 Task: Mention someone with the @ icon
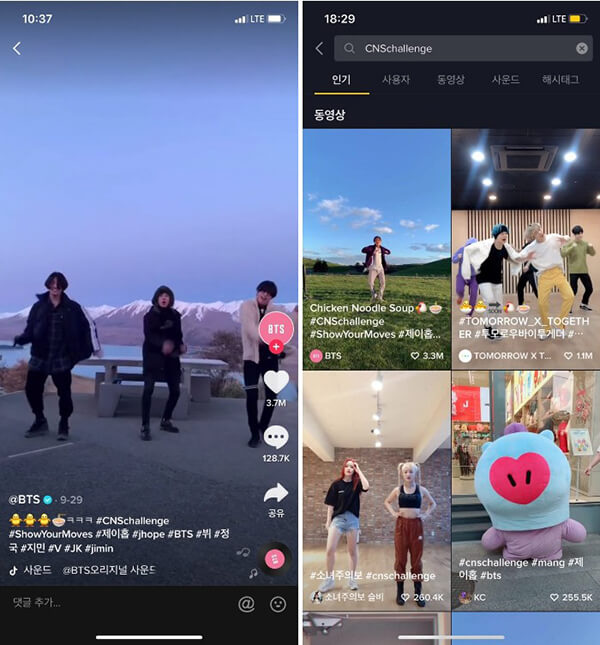pos(246,603)
